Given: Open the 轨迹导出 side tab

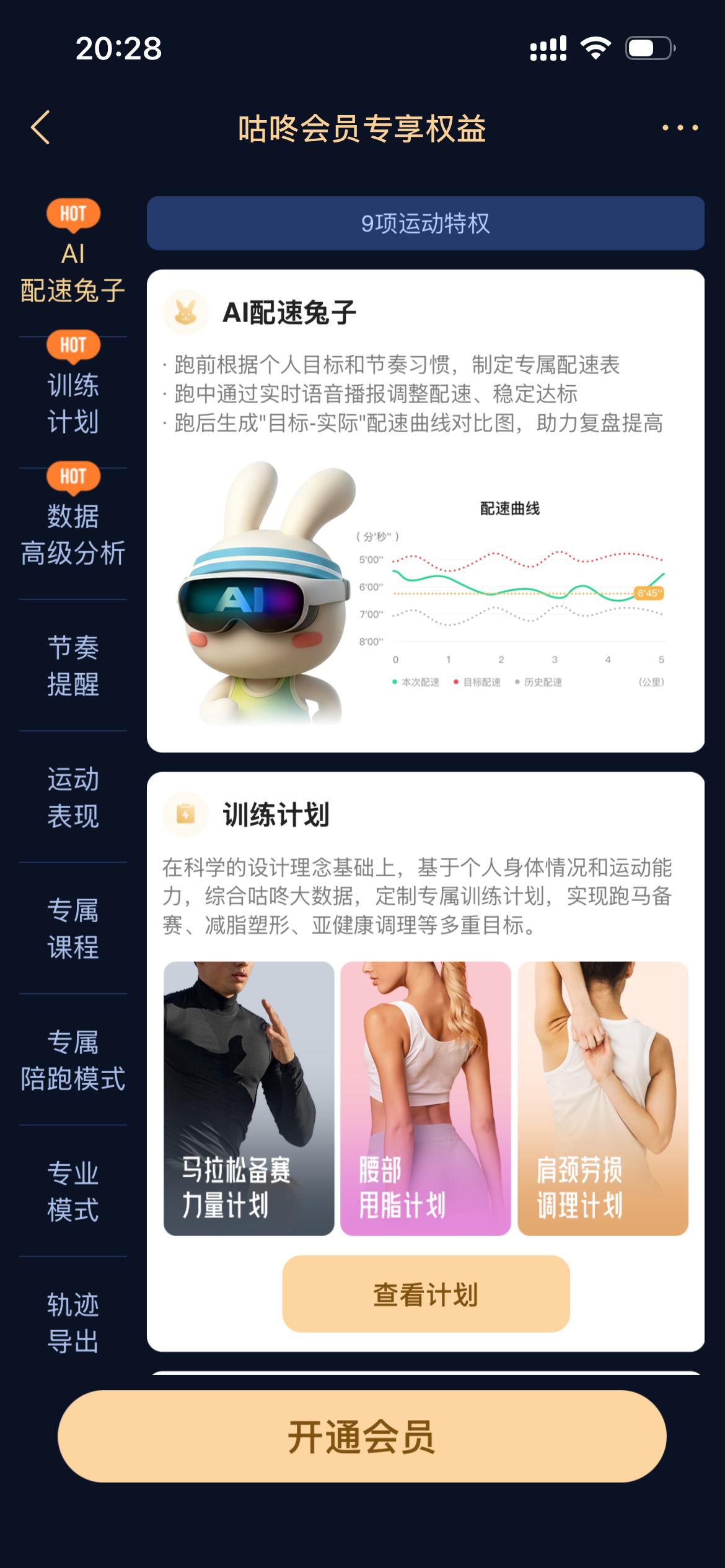Looking at the screenshot, I should 73,1323.
